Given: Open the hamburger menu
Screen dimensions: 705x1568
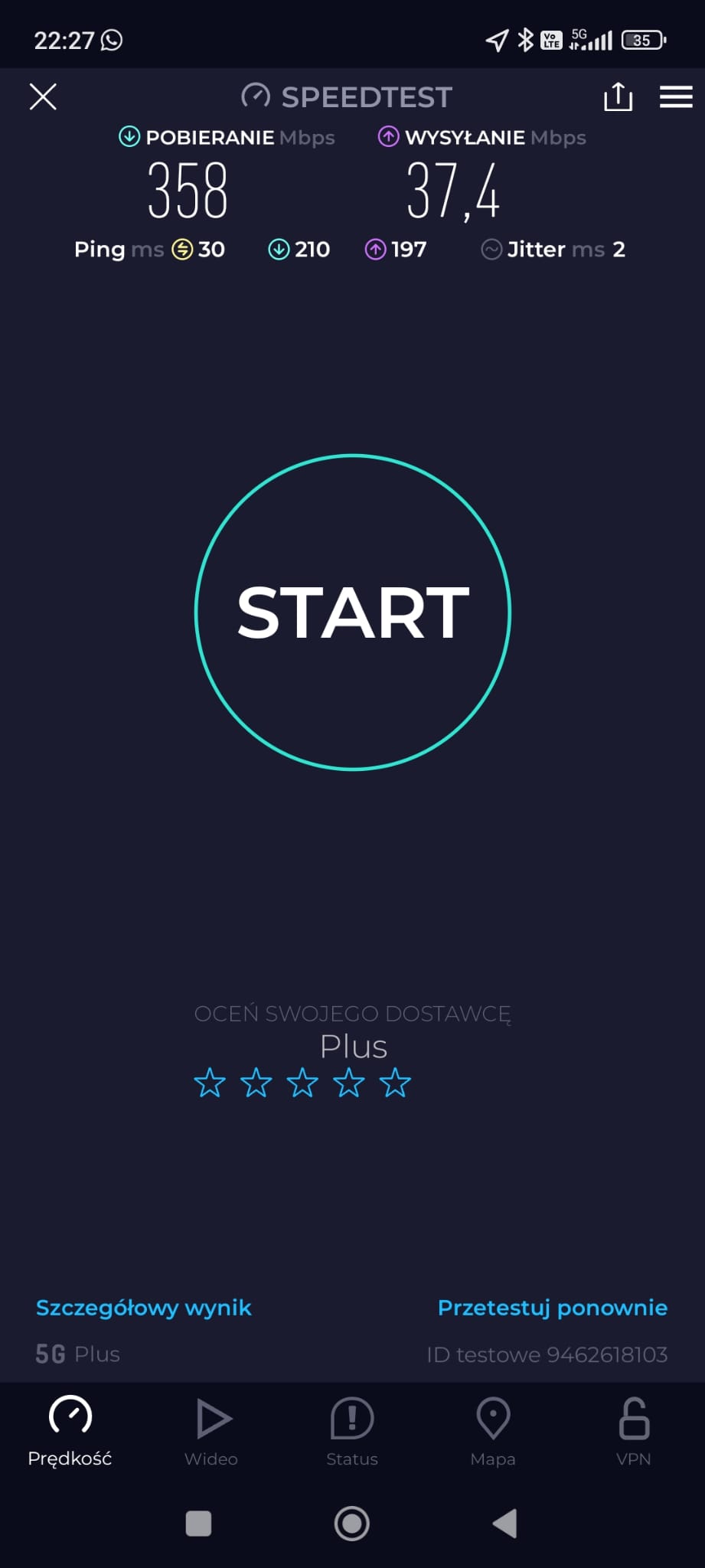Looking at the screenshot, I should pos(676,97).
